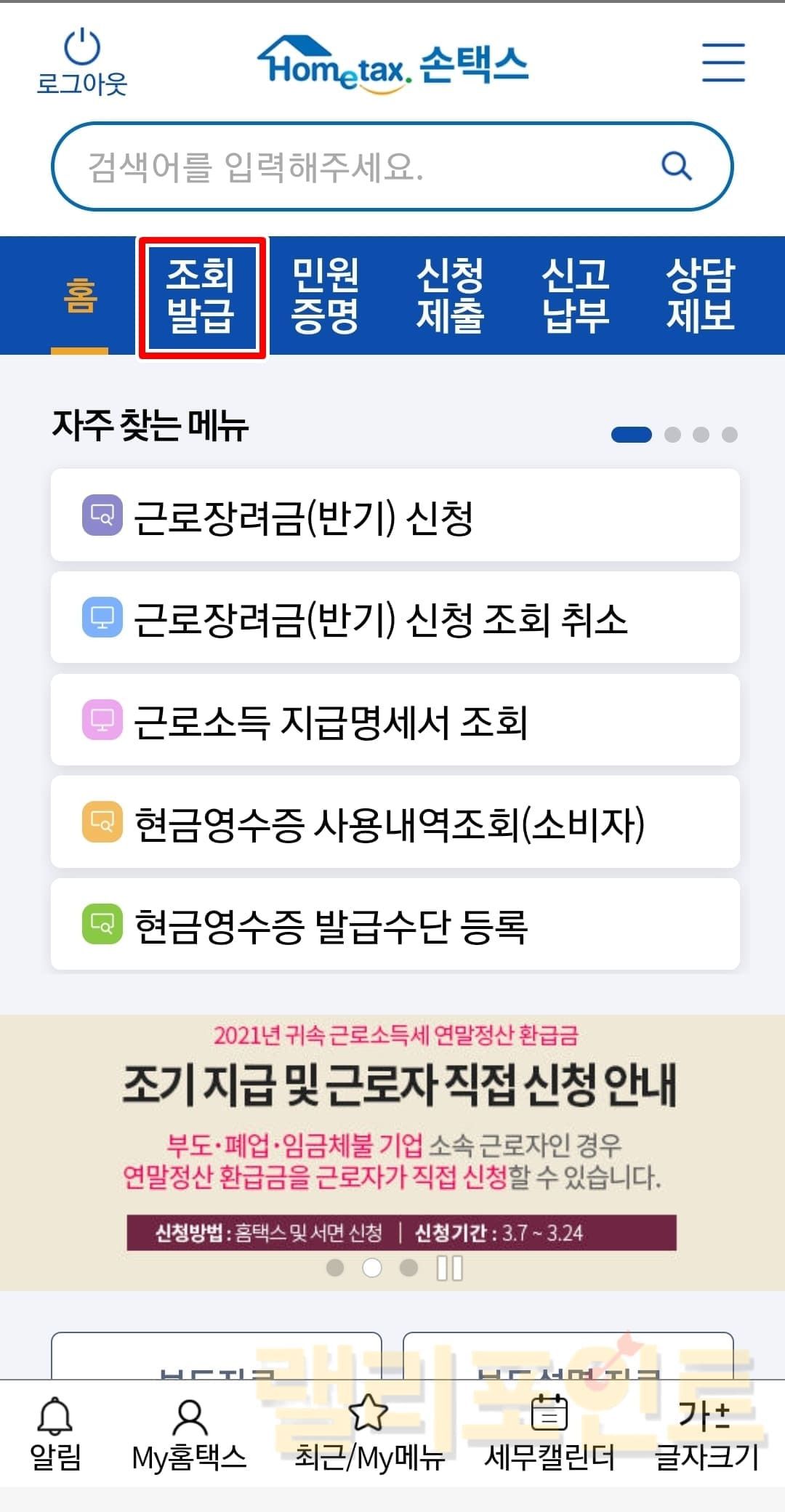Open 근로소득 지급명세서 조회
The height and width of the screenshot is (1512, 785).
tap(395, 720)
